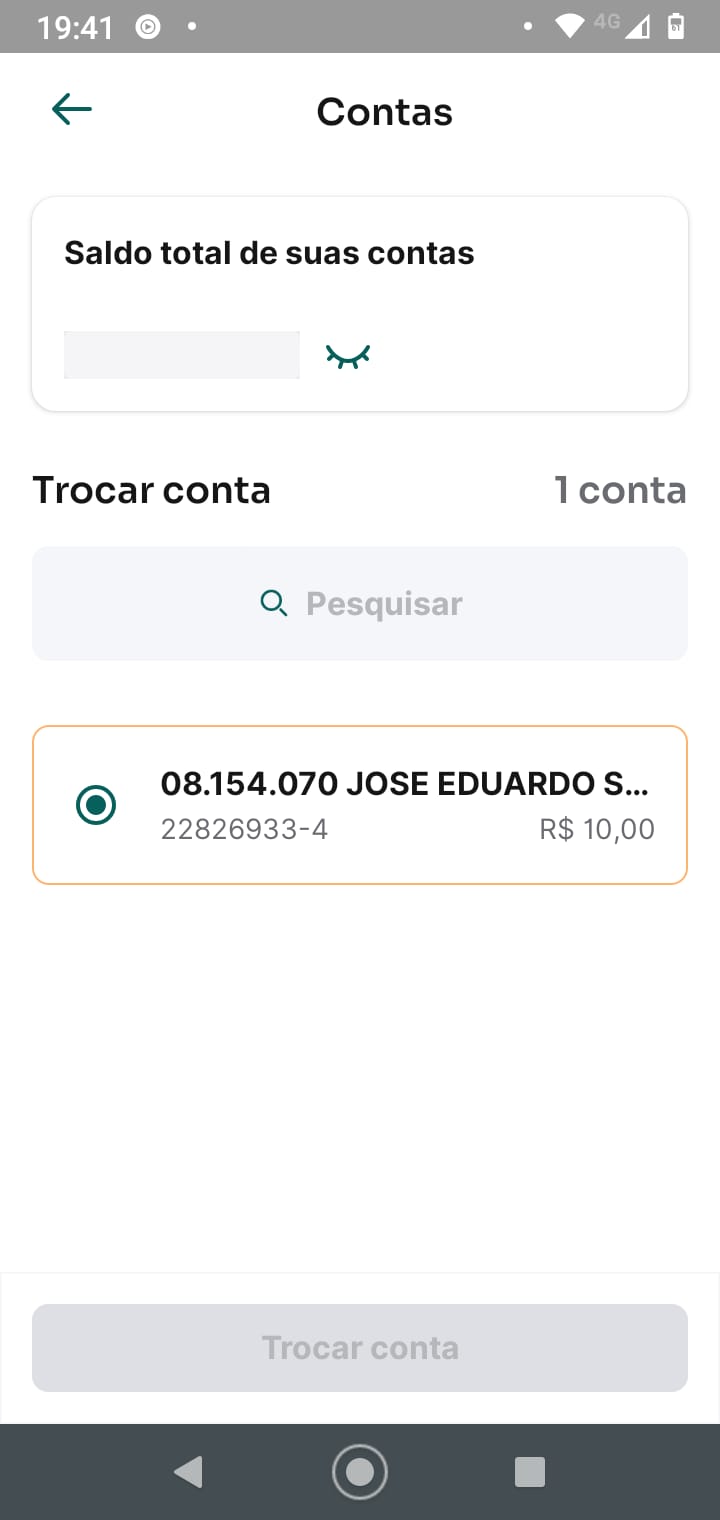Open recent apps overview
This screenshot has width=720, height=1520.
(x=529, y=1471)
